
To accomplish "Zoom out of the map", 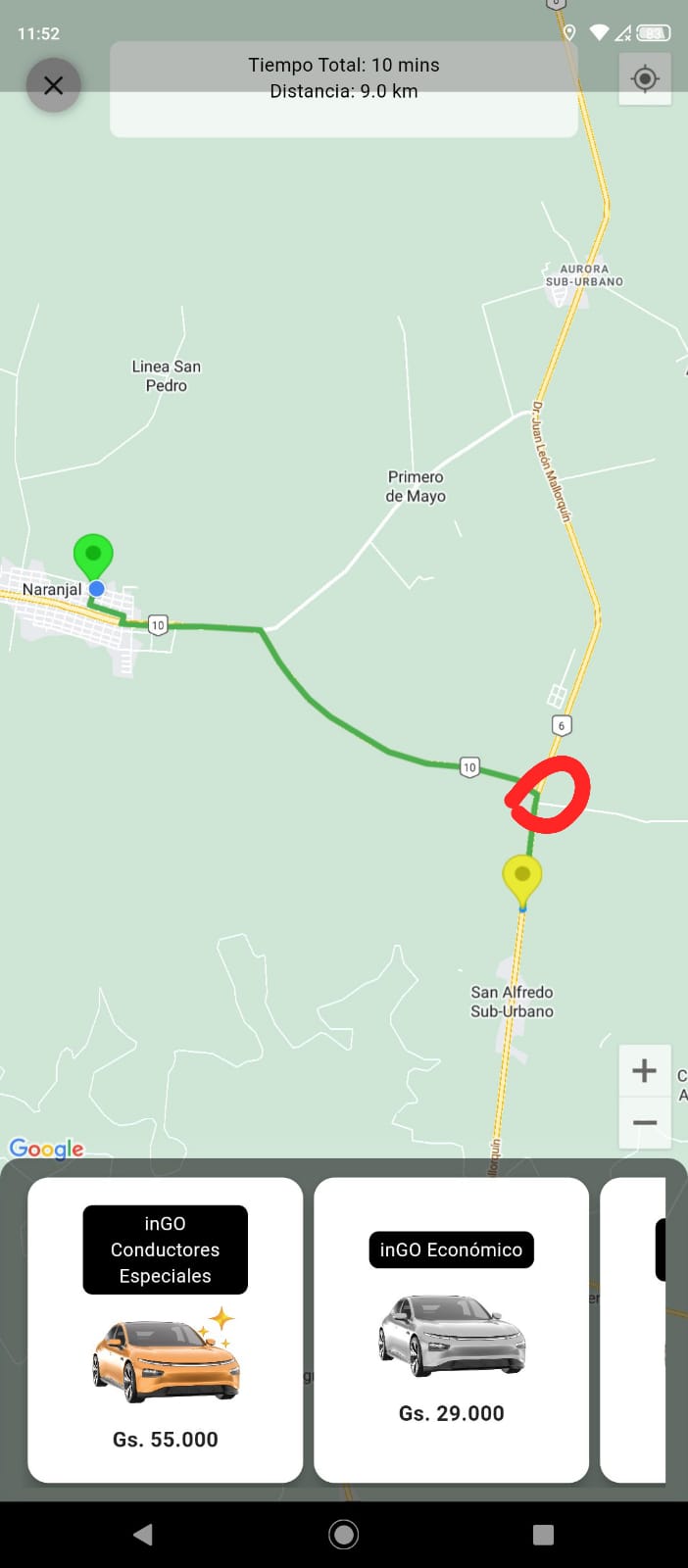I will [644, 1122].
